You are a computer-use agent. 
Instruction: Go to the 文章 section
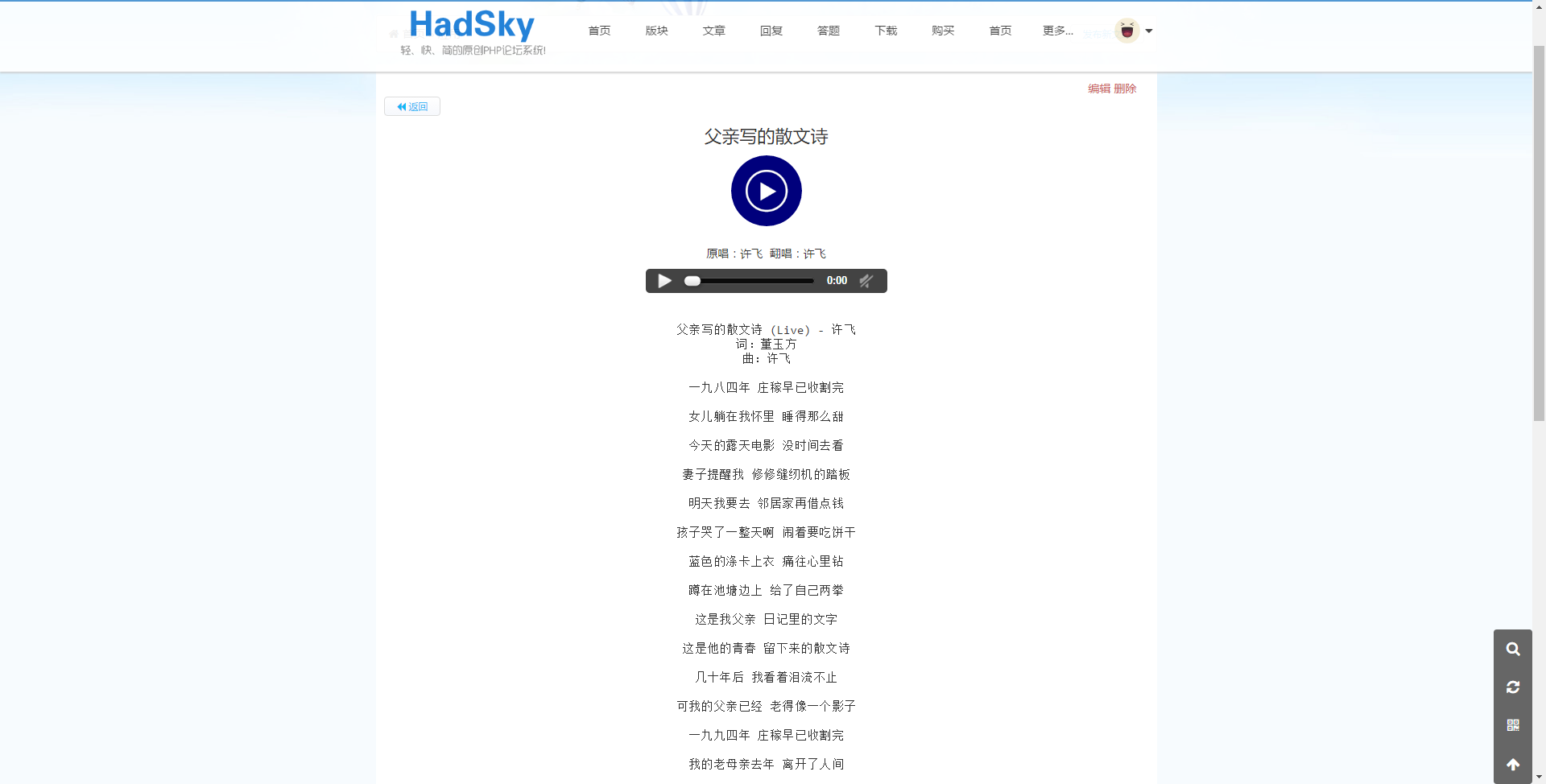(x=713, y=31)
